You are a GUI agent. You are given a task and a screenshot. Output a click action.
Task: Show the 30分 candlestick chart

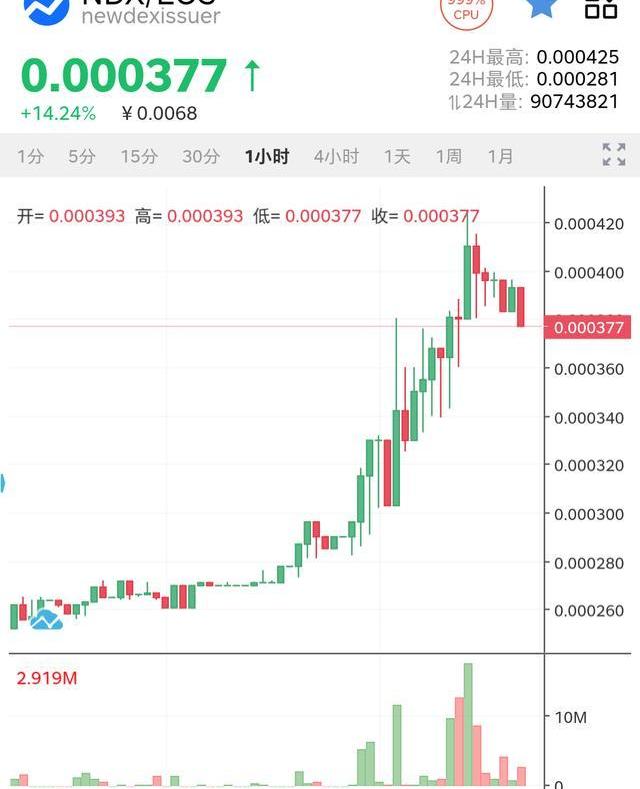click(x=201, y=156)
